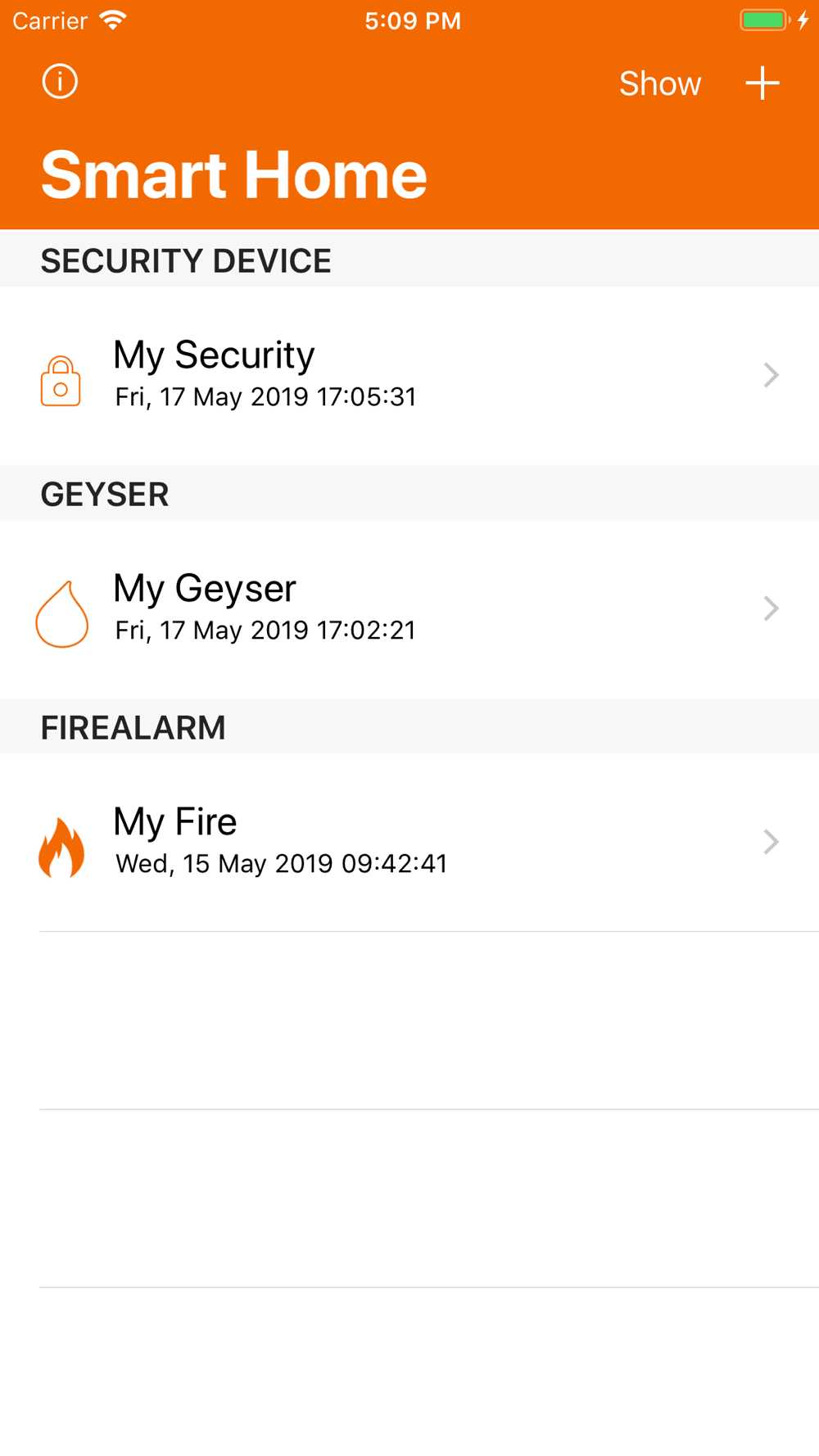
Task: Open the My Geyser device
Action: (409, 609)
